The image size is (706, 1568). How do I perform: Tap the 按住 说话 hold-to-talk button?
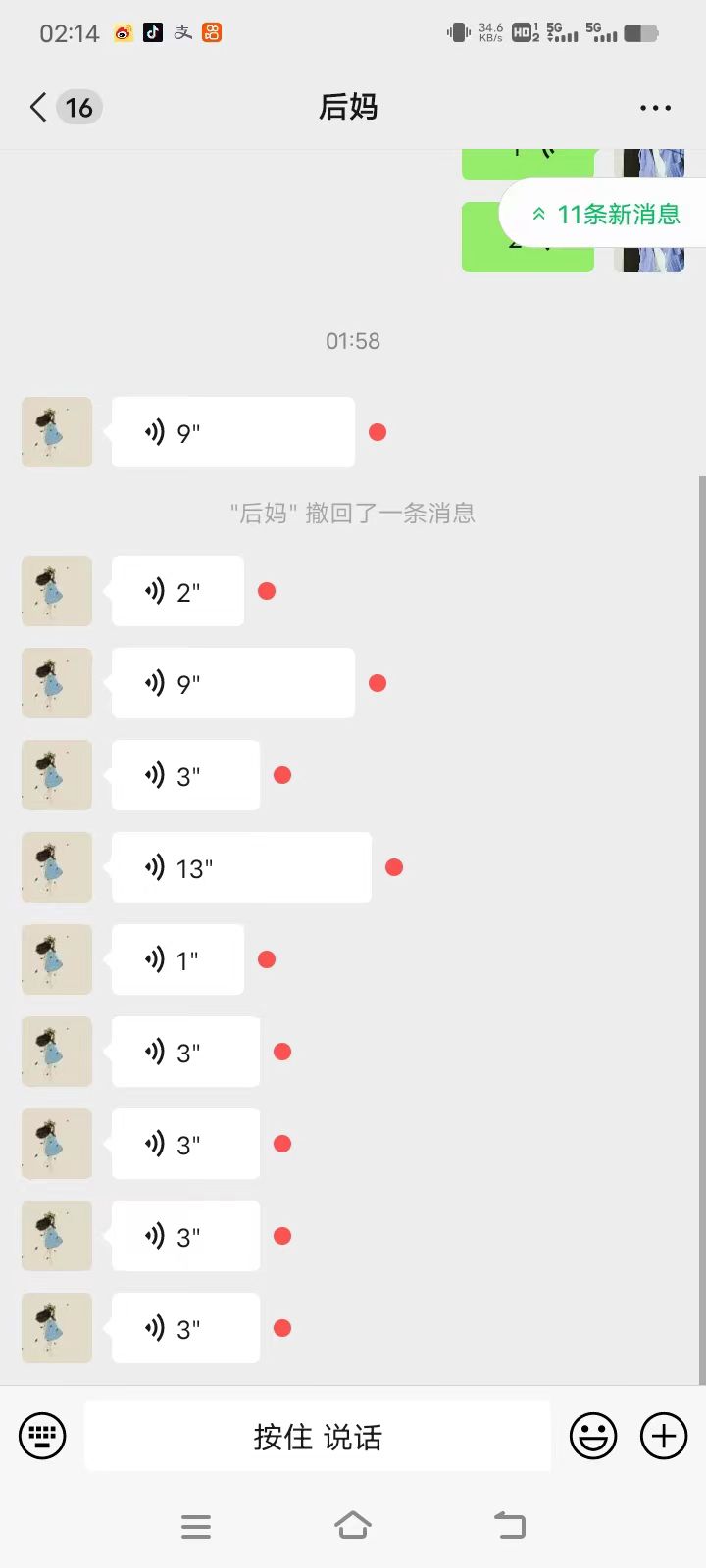click(317, 1437)
